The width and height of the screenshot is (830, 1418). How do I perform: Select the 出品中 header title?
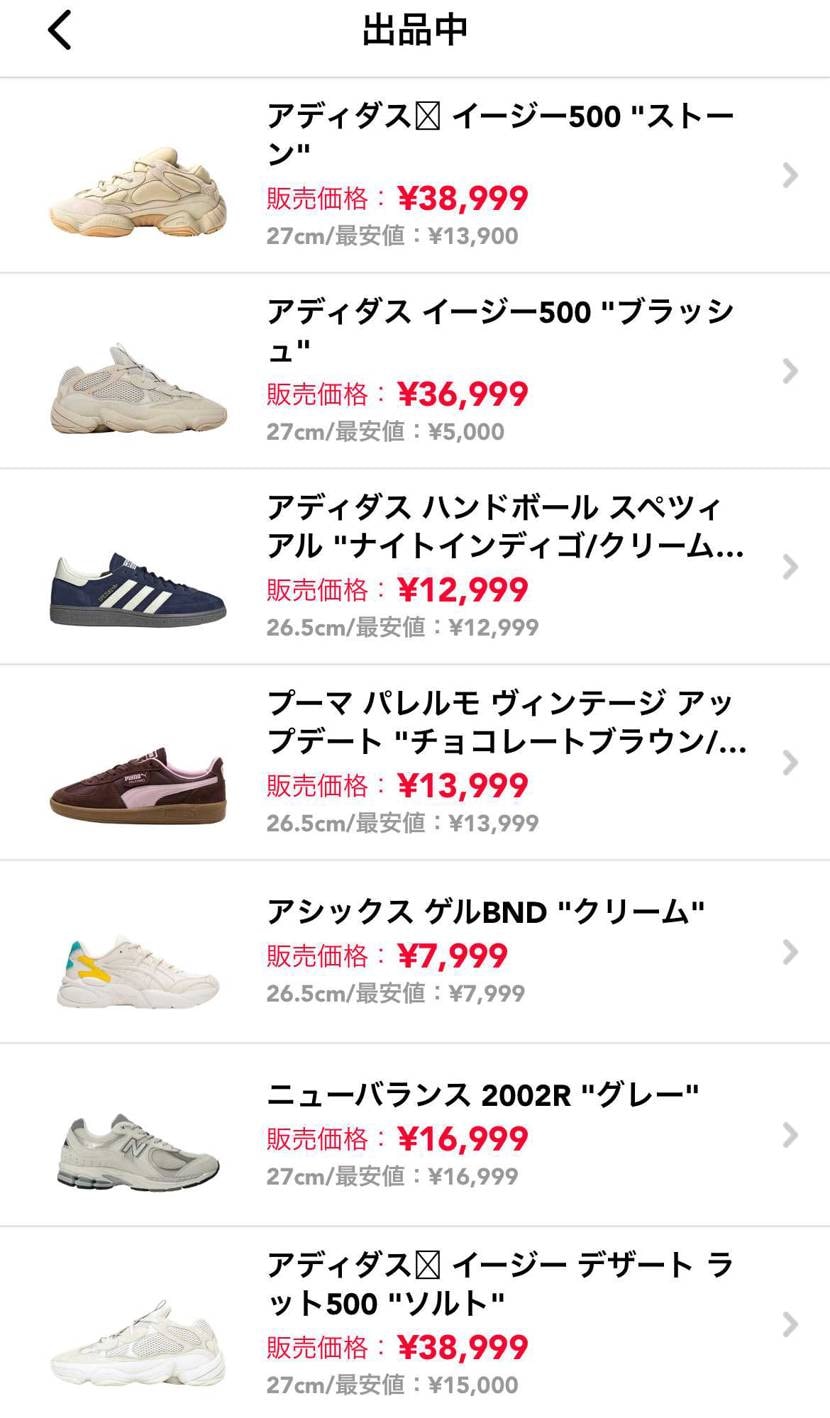(414, 30)
